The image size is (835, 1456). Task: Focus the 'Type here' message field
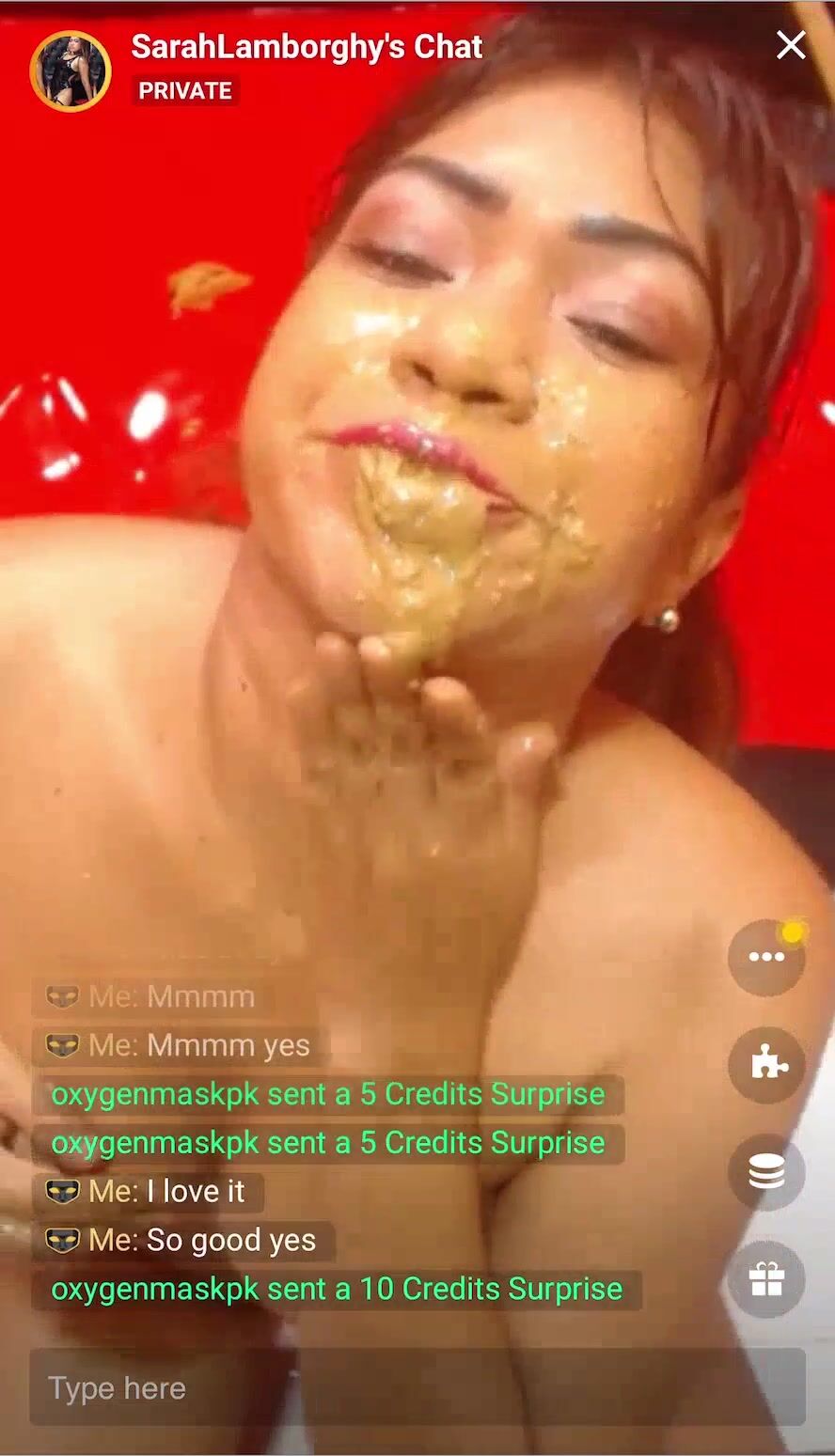pyautogui.click(x=417, y=1387)
